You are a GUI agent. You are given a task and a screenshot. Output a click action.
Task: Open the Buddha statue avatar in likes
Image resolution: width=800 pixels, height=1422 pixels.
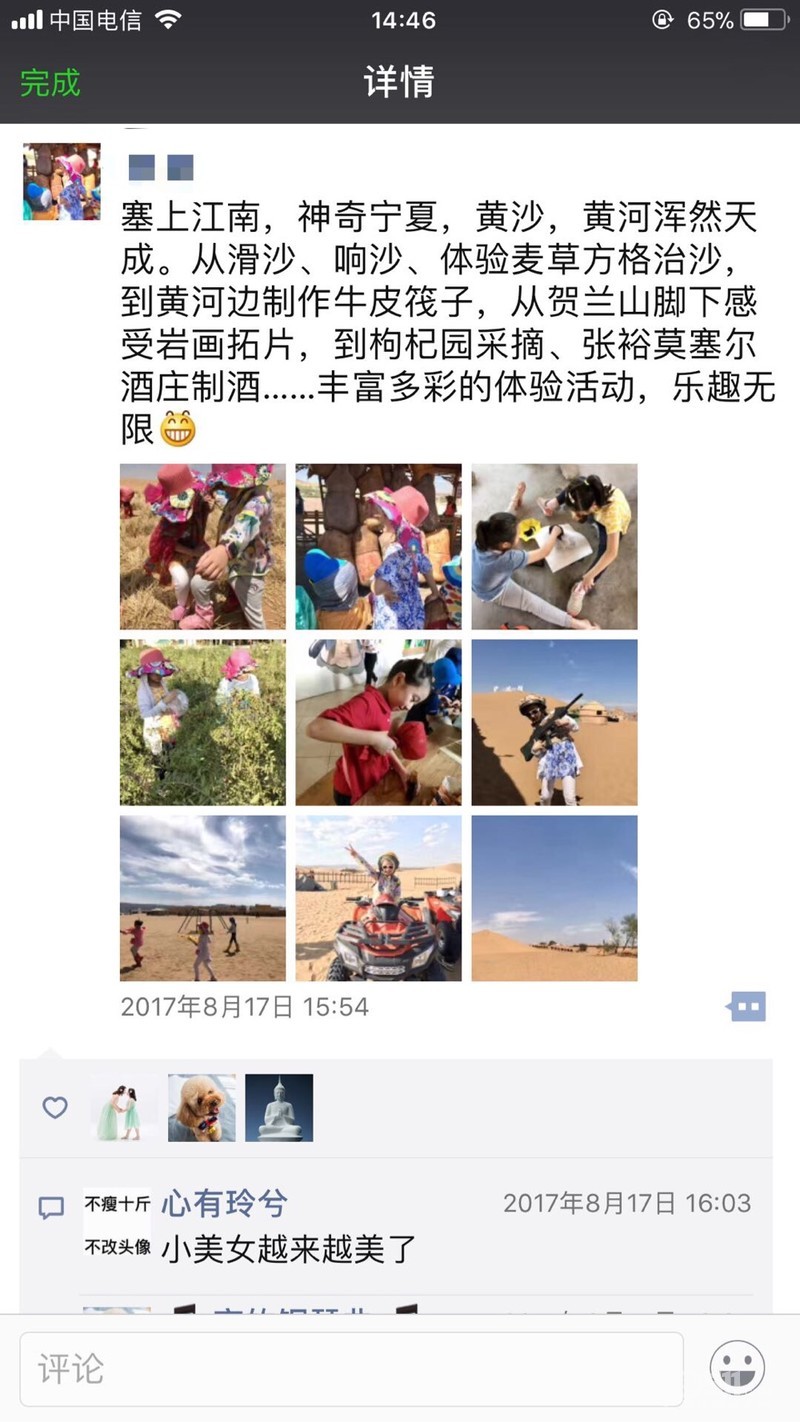pyautogui.click(x=279, y=1108)
